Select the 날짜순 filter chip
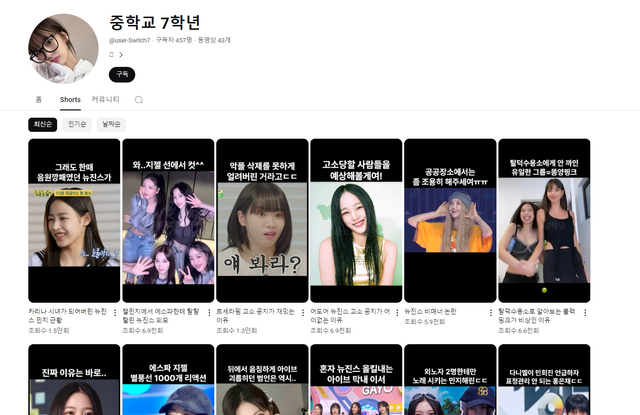The height and width of the screenshot is (415, 640). coord(111,124)
